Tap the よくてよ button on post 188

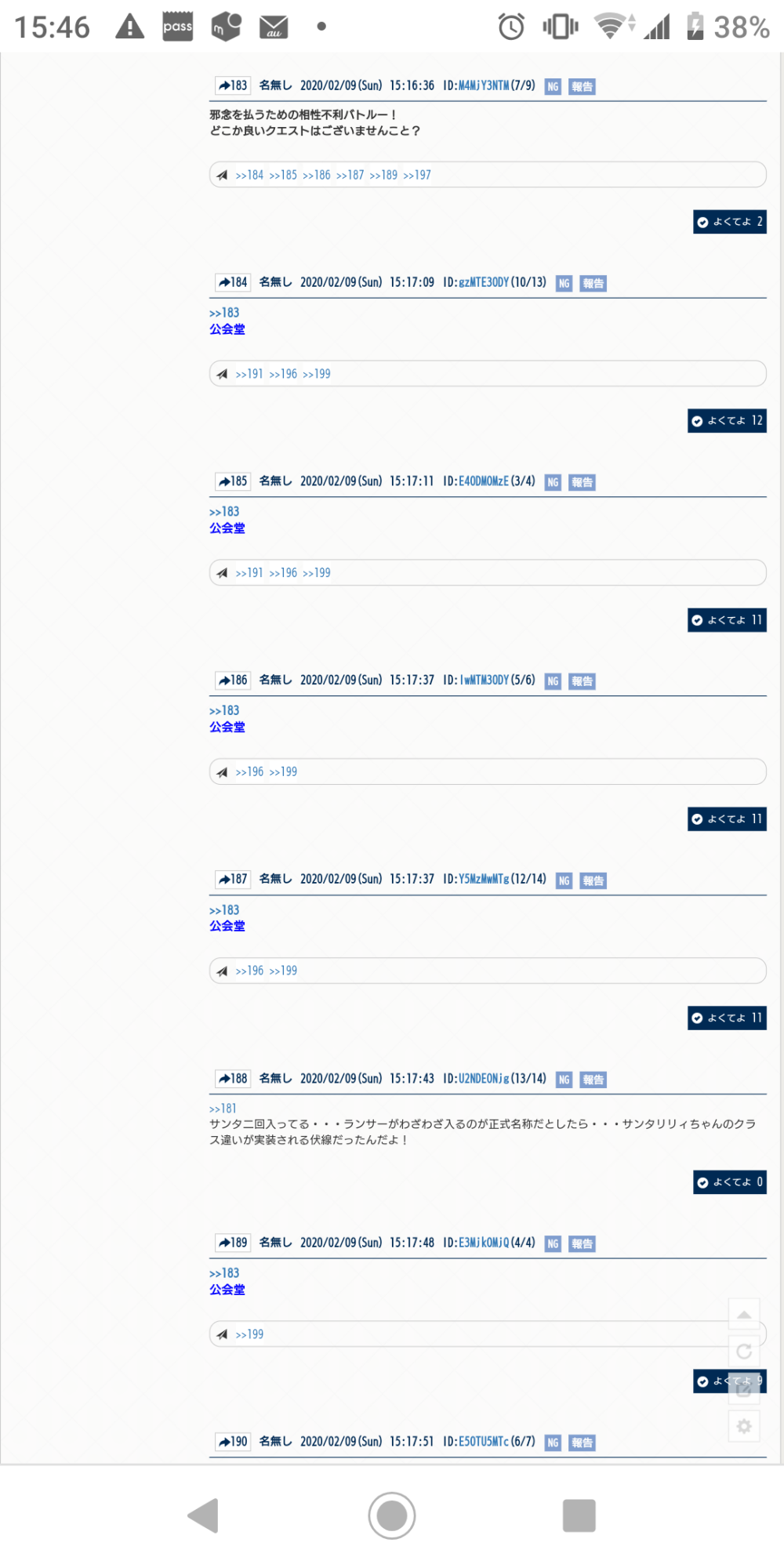click(729, 1182)
